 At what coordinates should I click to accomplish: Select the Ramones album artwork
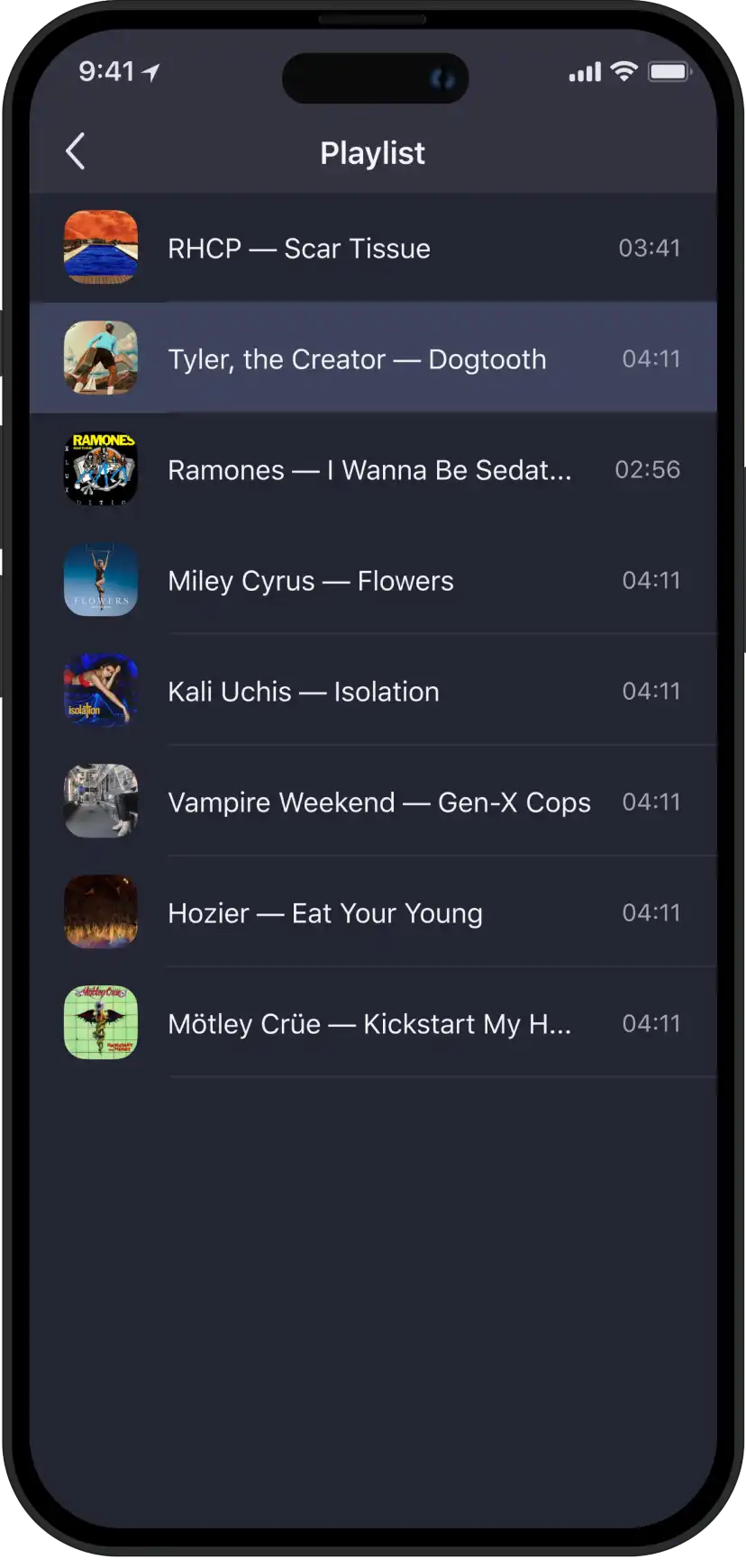coord(101,469)
